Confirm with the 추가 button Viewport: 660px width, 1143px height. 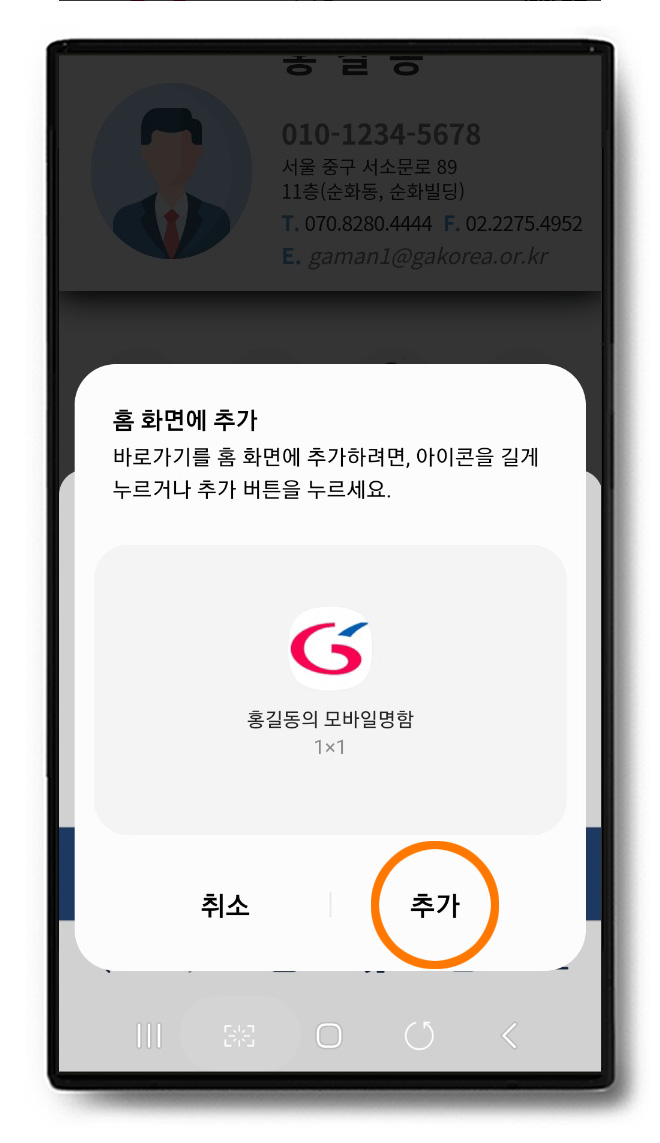434,905
